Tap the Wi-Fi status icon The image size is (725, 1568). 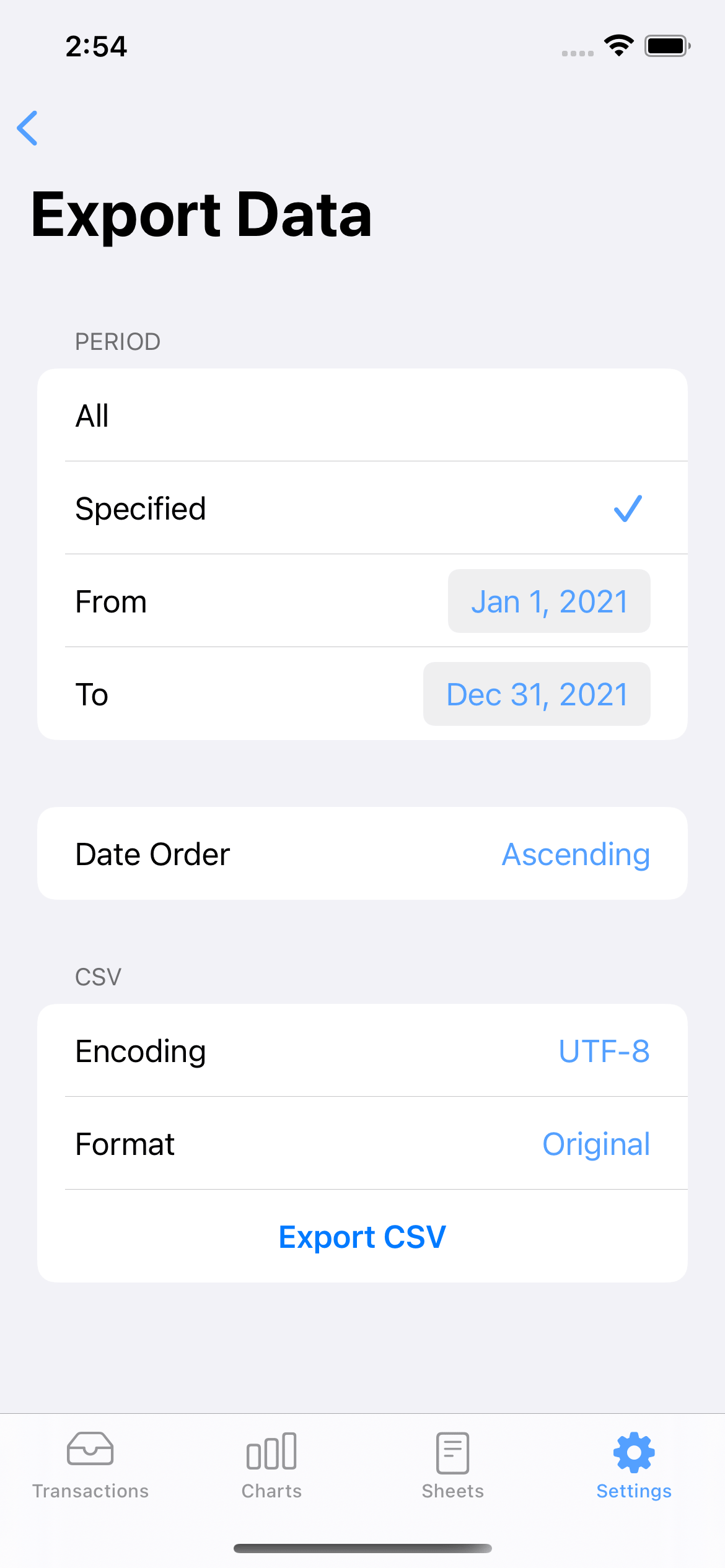tap(618, 44)
